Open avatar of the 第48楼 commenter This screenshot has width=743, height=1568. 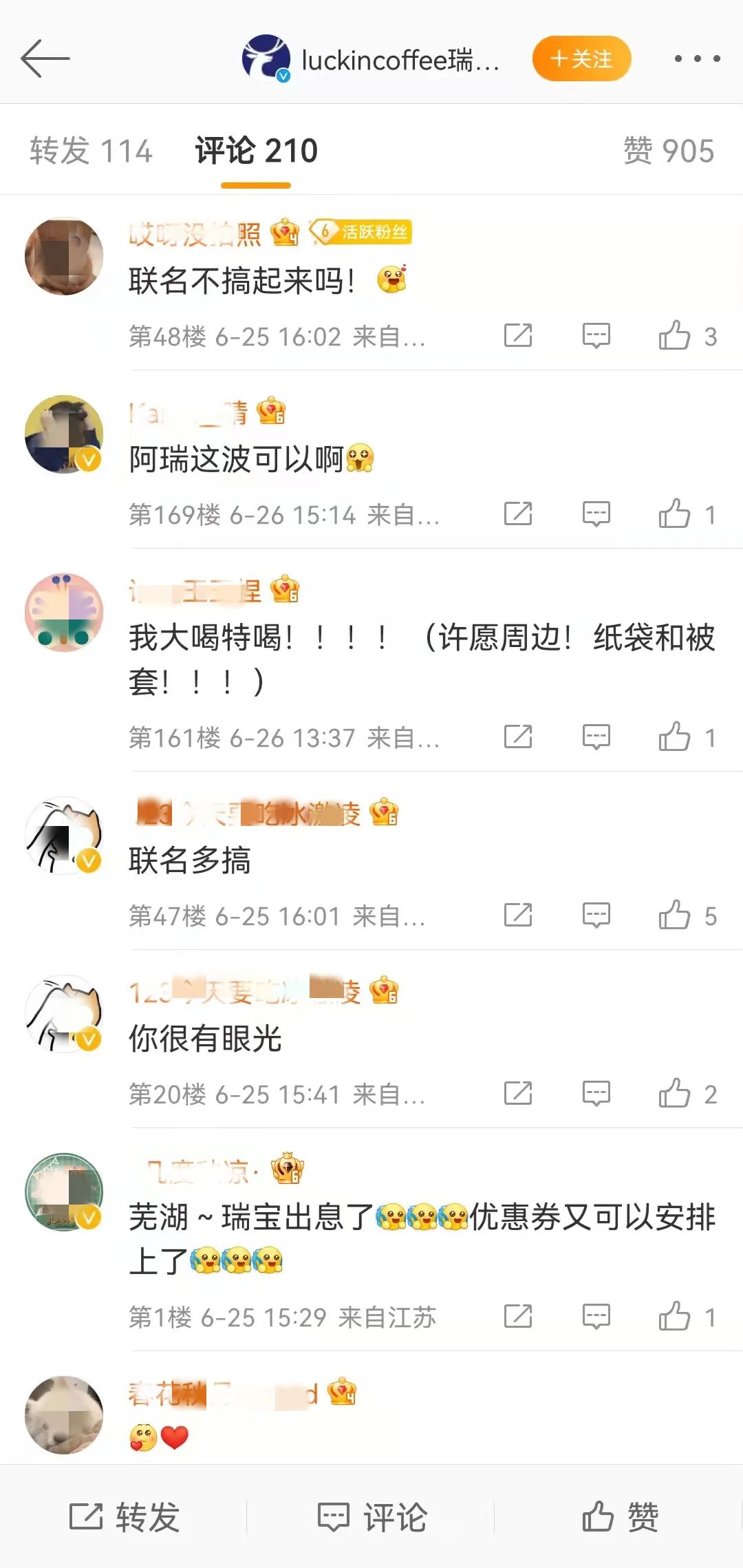pos(64,257)
